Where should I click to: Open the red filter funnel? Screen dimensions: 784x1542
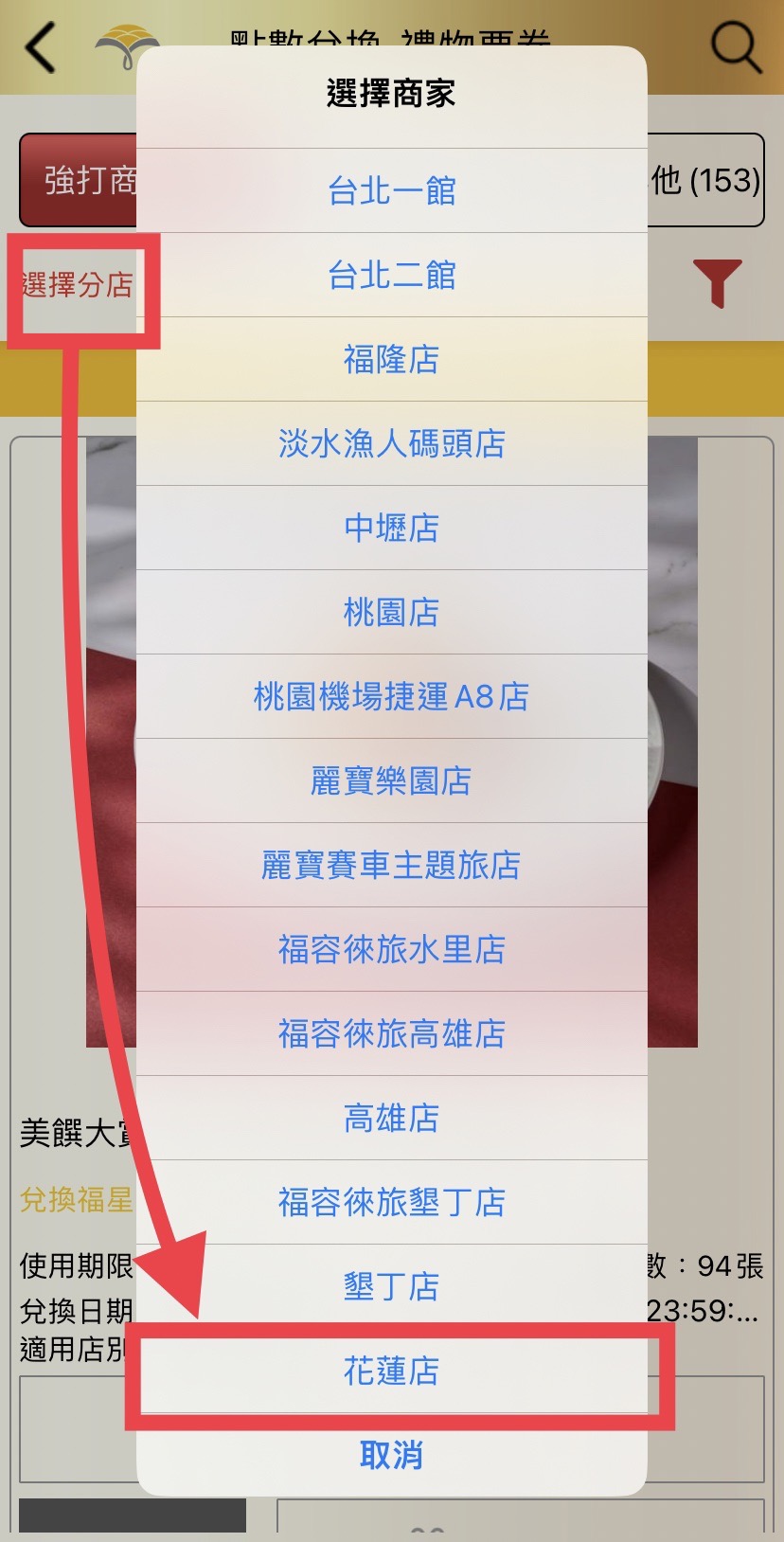(x=717, y=282)
